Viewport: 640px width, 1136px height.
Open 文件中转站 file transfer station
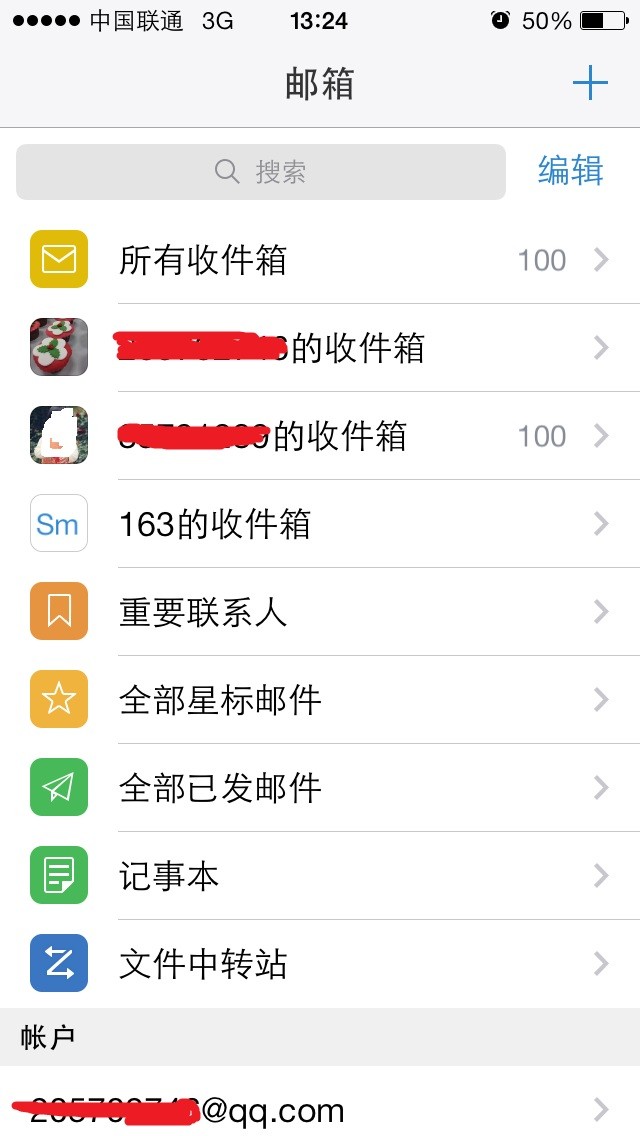tap(320, 964)
